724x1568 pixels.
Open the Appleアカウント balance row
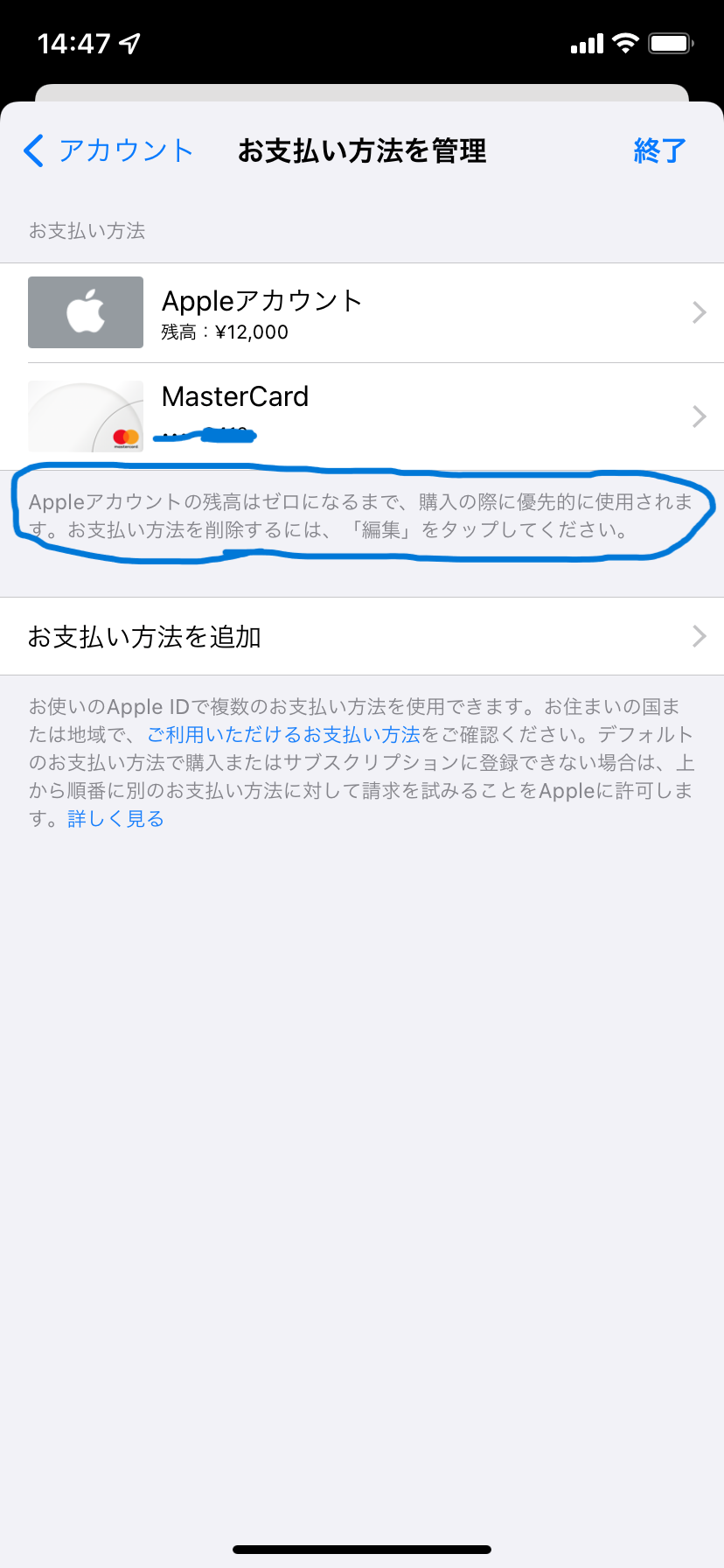coord(362,313)
